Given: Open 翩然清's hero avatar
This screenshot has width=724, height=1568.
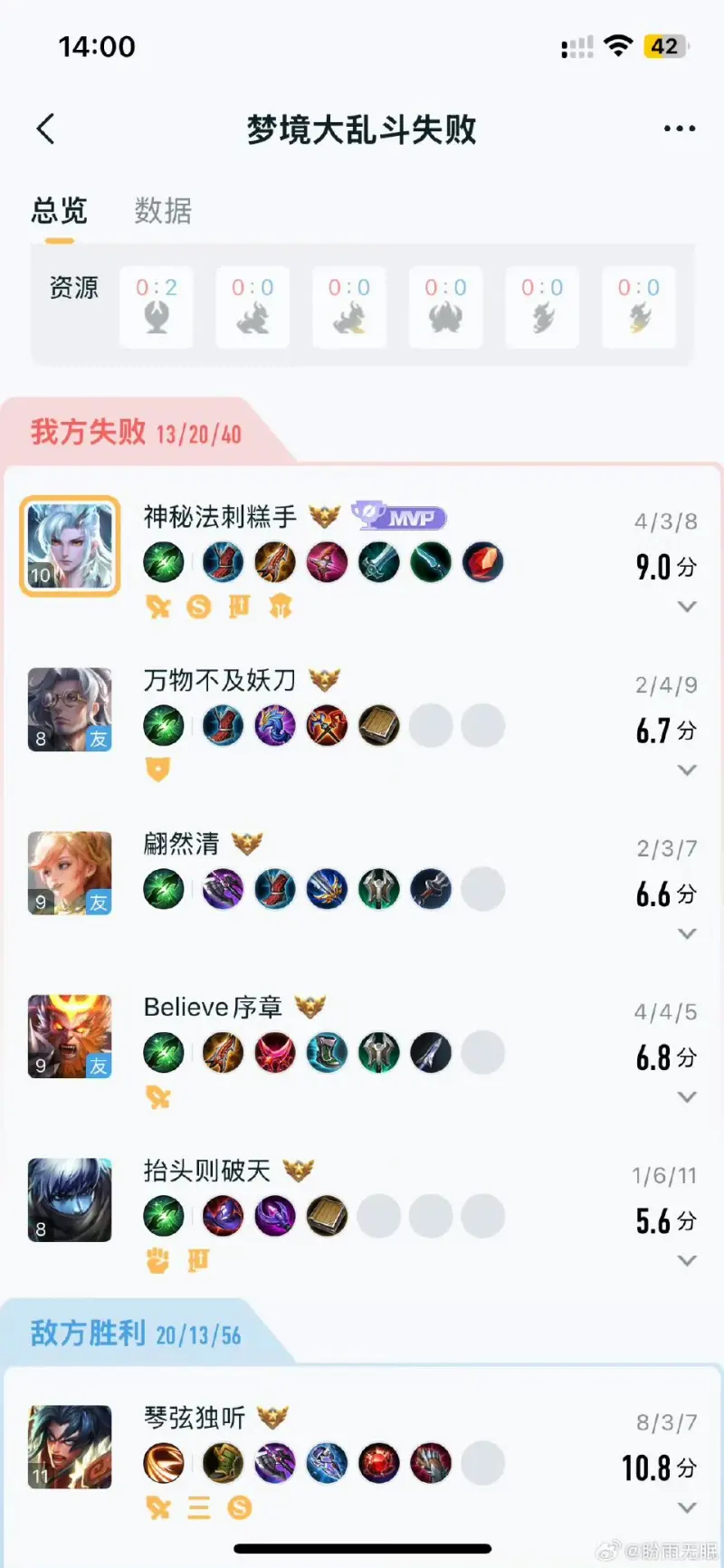Looking at the screenshot, I should (x=70, y=873).
